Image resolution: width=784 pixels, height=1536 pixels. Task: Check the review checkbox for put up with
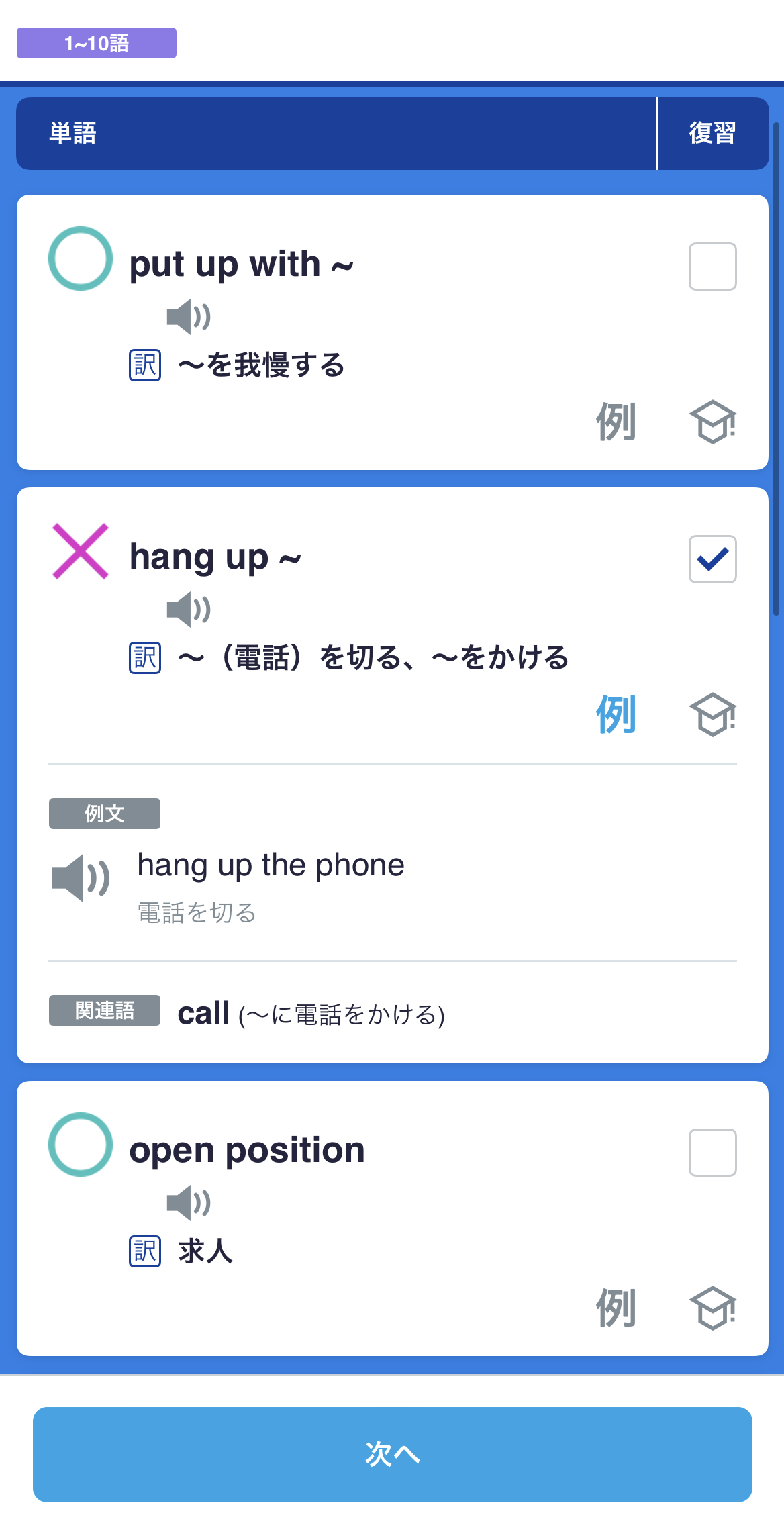(x=712, y=267)
